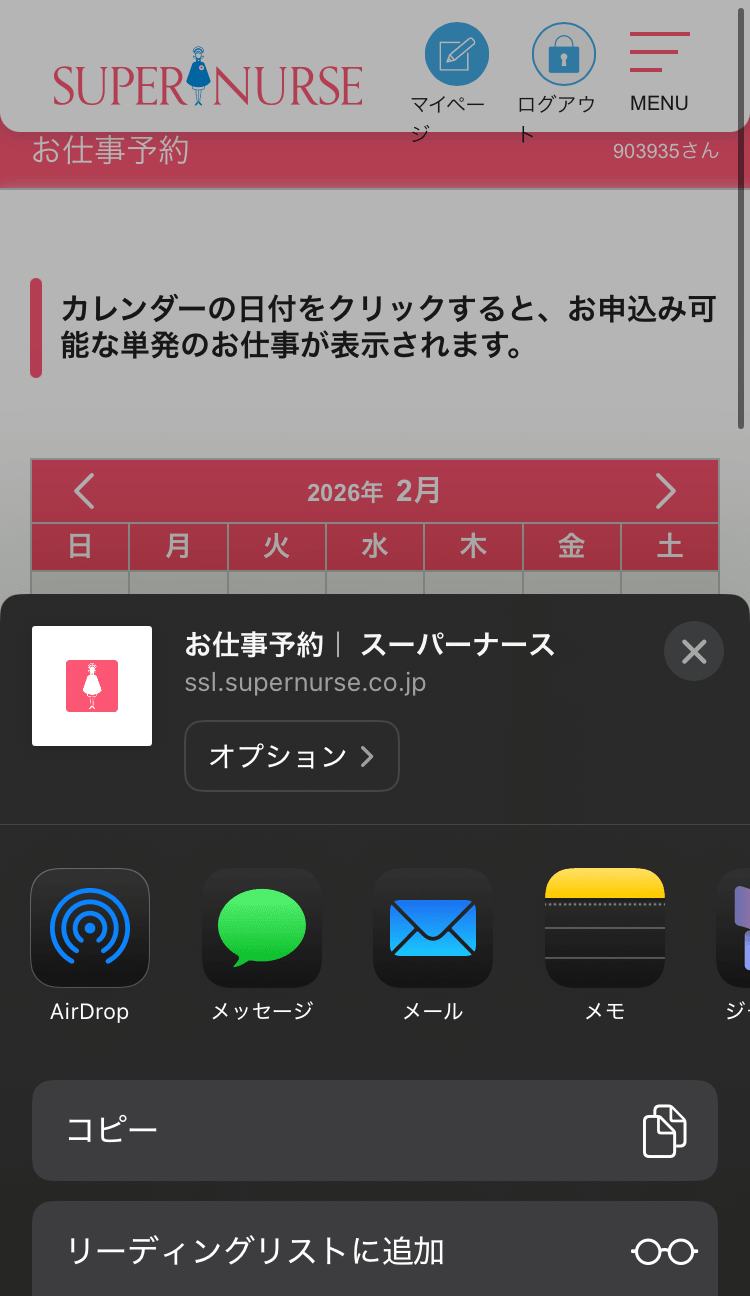Share the page via メッセージ
The height and width of the screenshot is (1296, 750).
point(262,928)
